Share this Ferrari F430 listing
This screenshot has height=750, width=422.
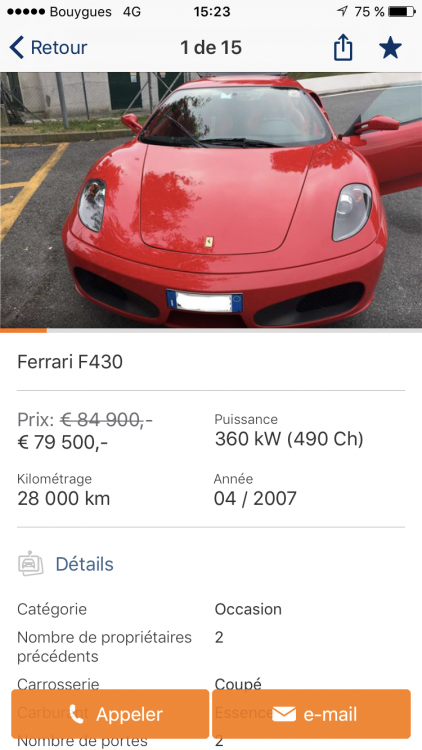click(343, 48)
